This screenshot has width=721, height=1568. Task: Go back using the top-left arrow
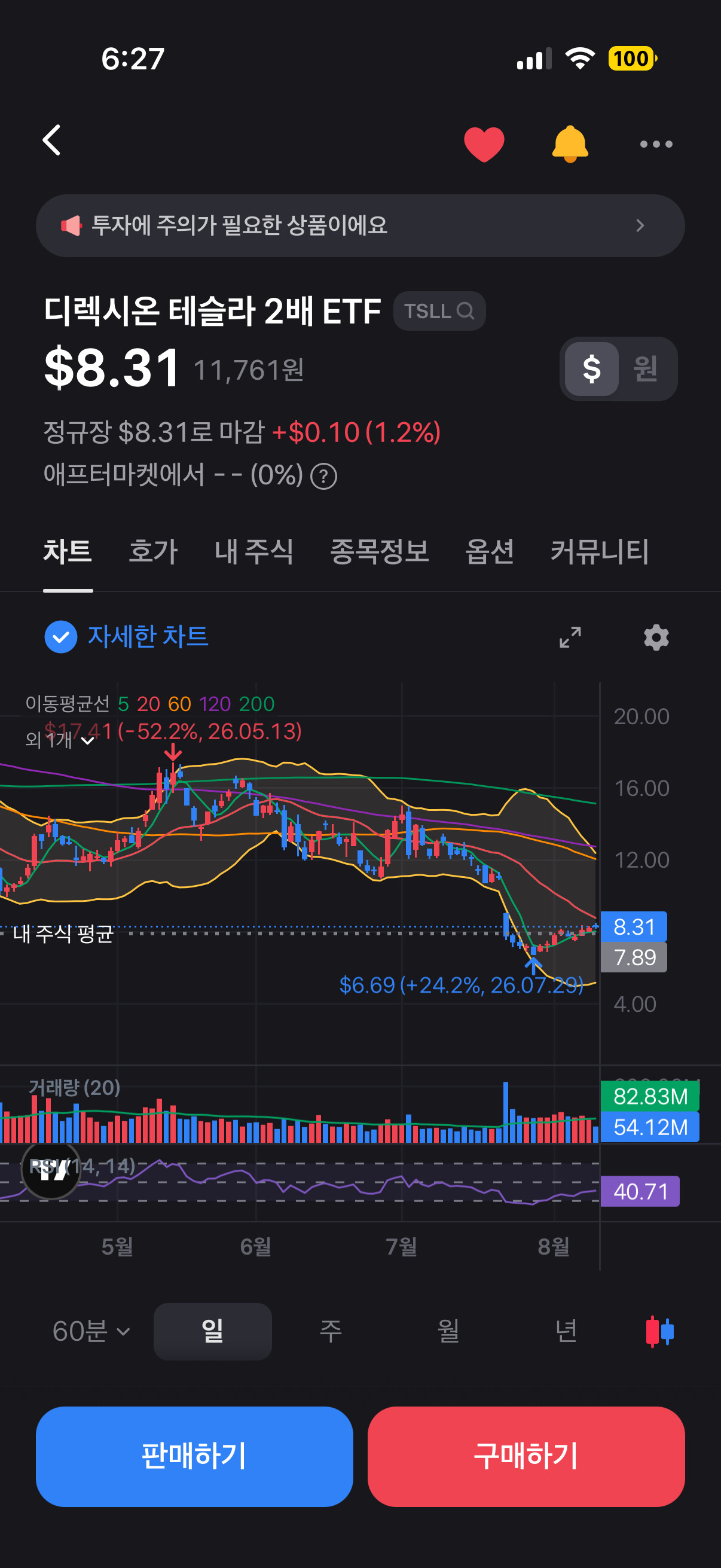coord(52,141)
